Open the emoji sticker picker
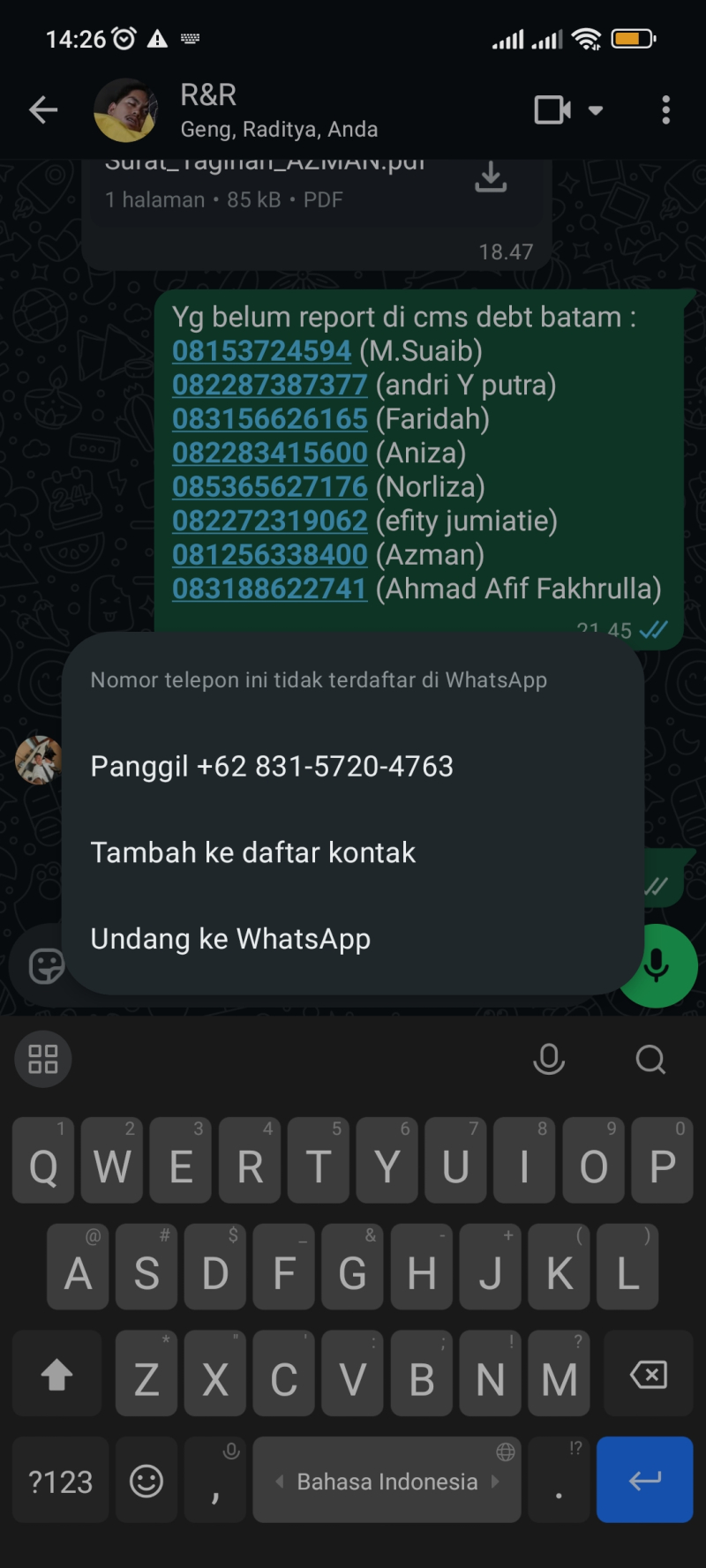706x1568 pixels. (46, 966)
